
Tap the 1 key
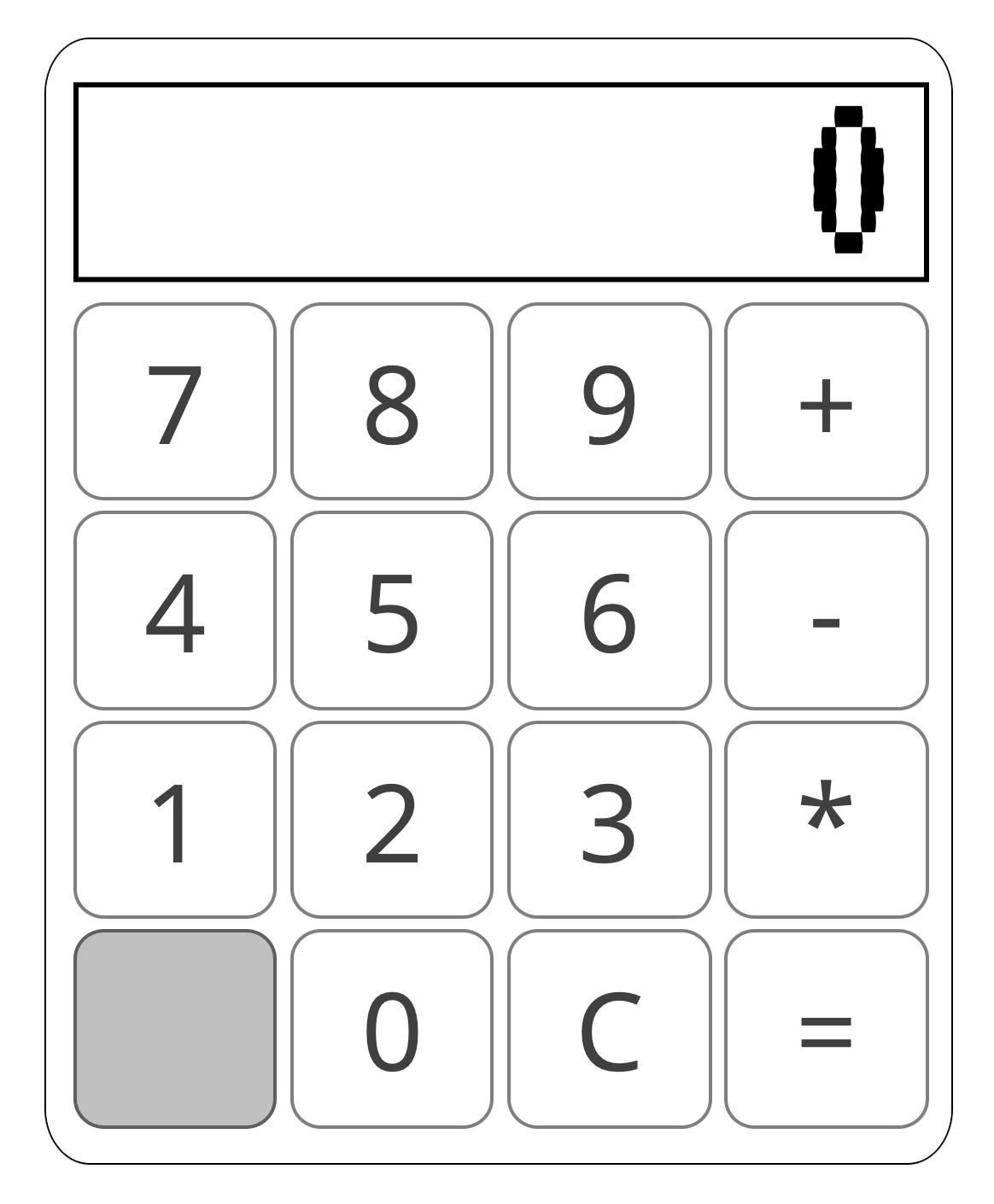coord(175,820)
